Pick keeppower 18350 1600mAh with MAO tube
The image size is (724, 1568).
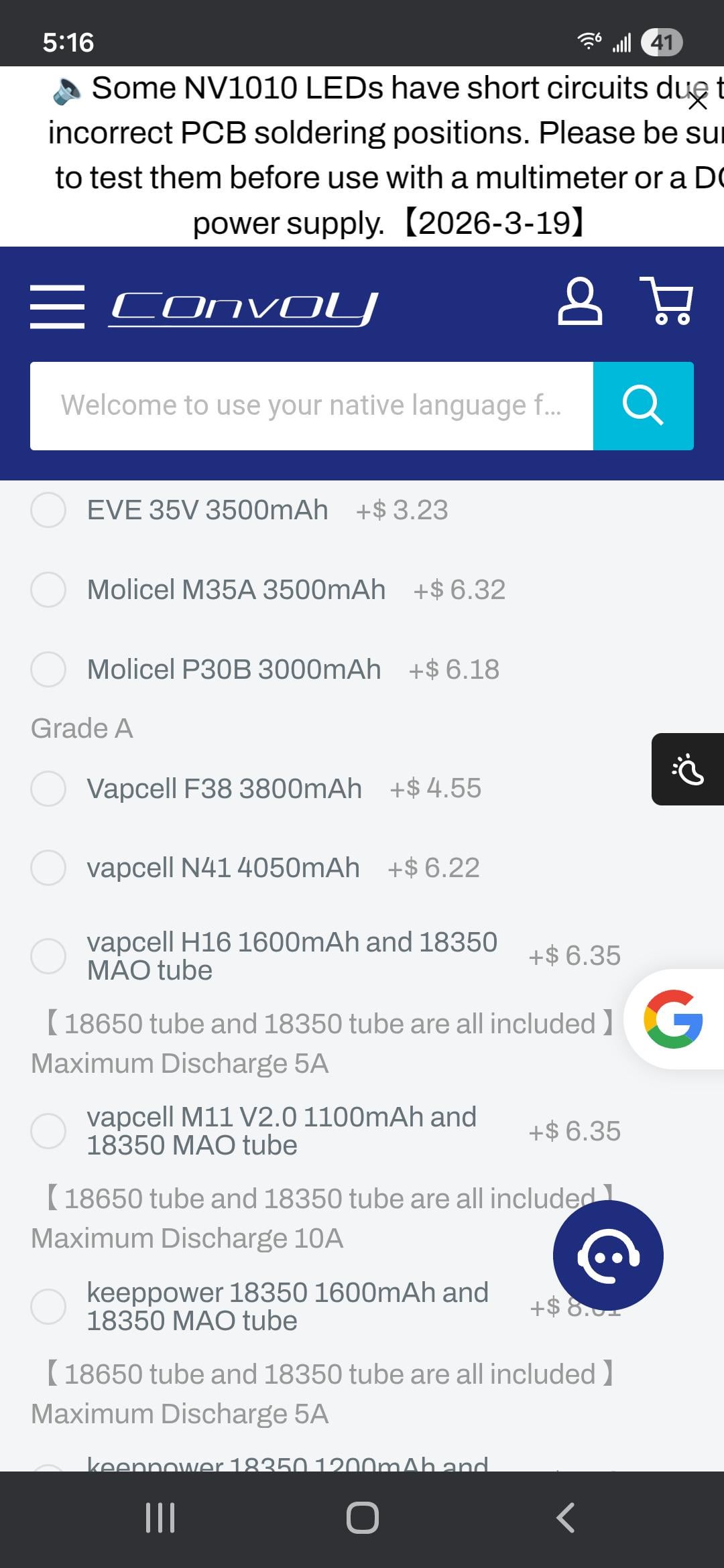click(x=48, y=1307)
